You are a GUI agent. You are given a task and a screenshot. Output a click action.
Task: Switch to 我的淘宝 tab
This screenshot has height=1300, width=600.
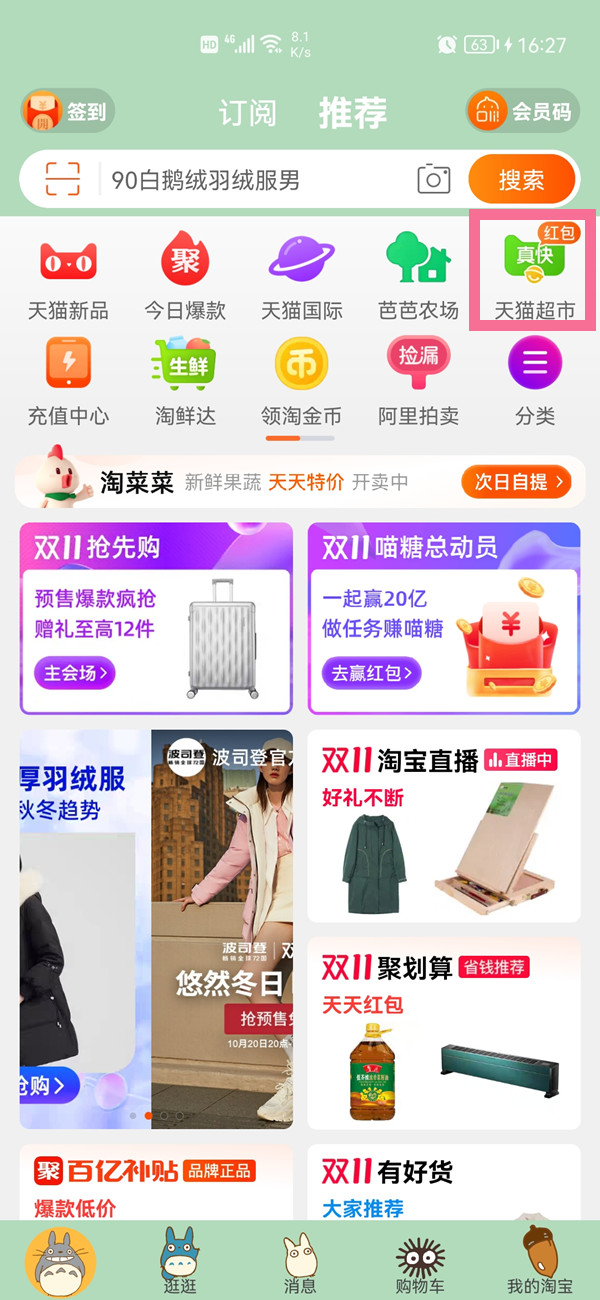tap(540, 1262)
